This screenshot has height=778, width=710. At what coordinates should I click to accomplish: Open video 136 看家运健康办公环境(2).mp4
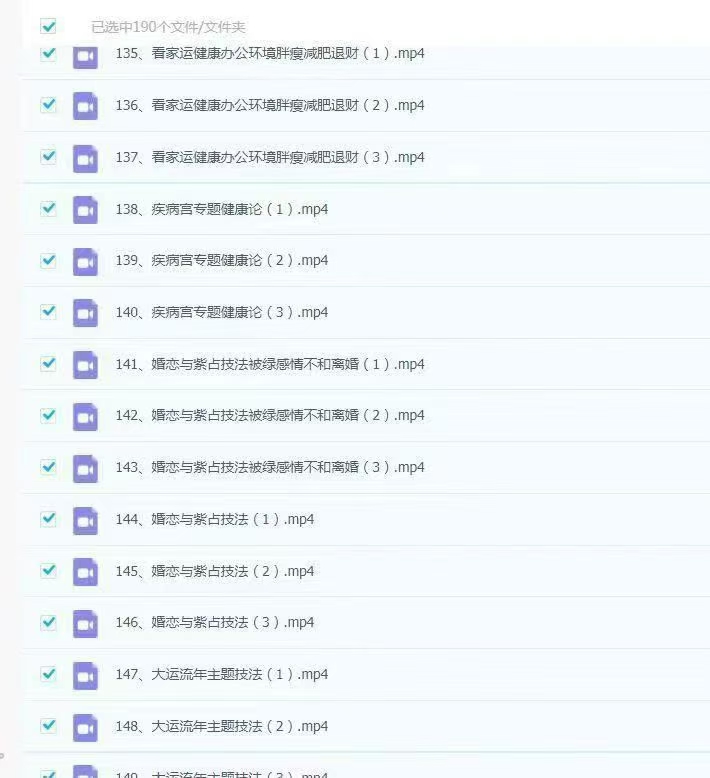point(269,105)
